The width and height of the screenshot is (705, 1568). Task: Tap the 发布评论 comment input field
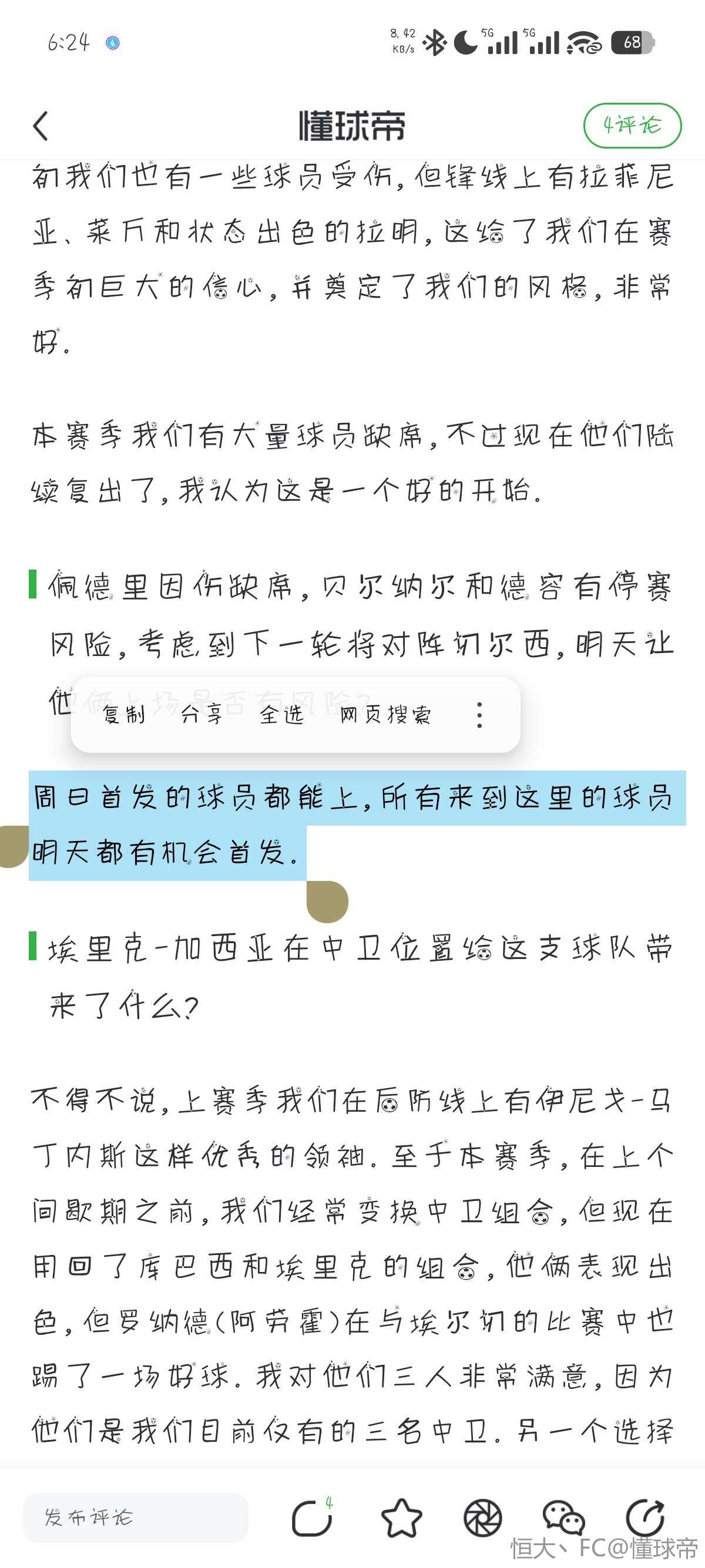click(x=135, y=1517)
